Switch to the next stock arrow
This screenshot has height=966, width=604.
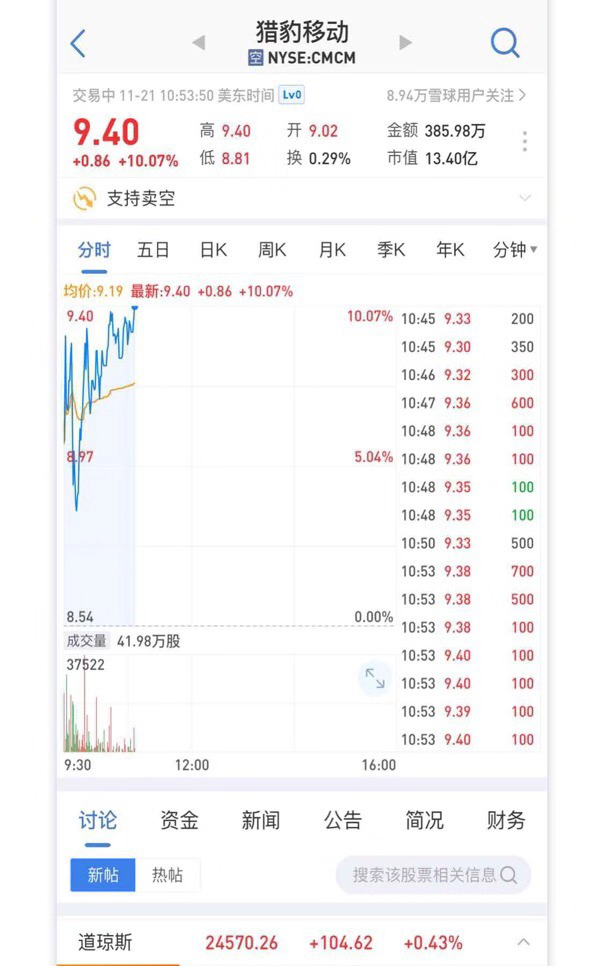pos(405,43)
